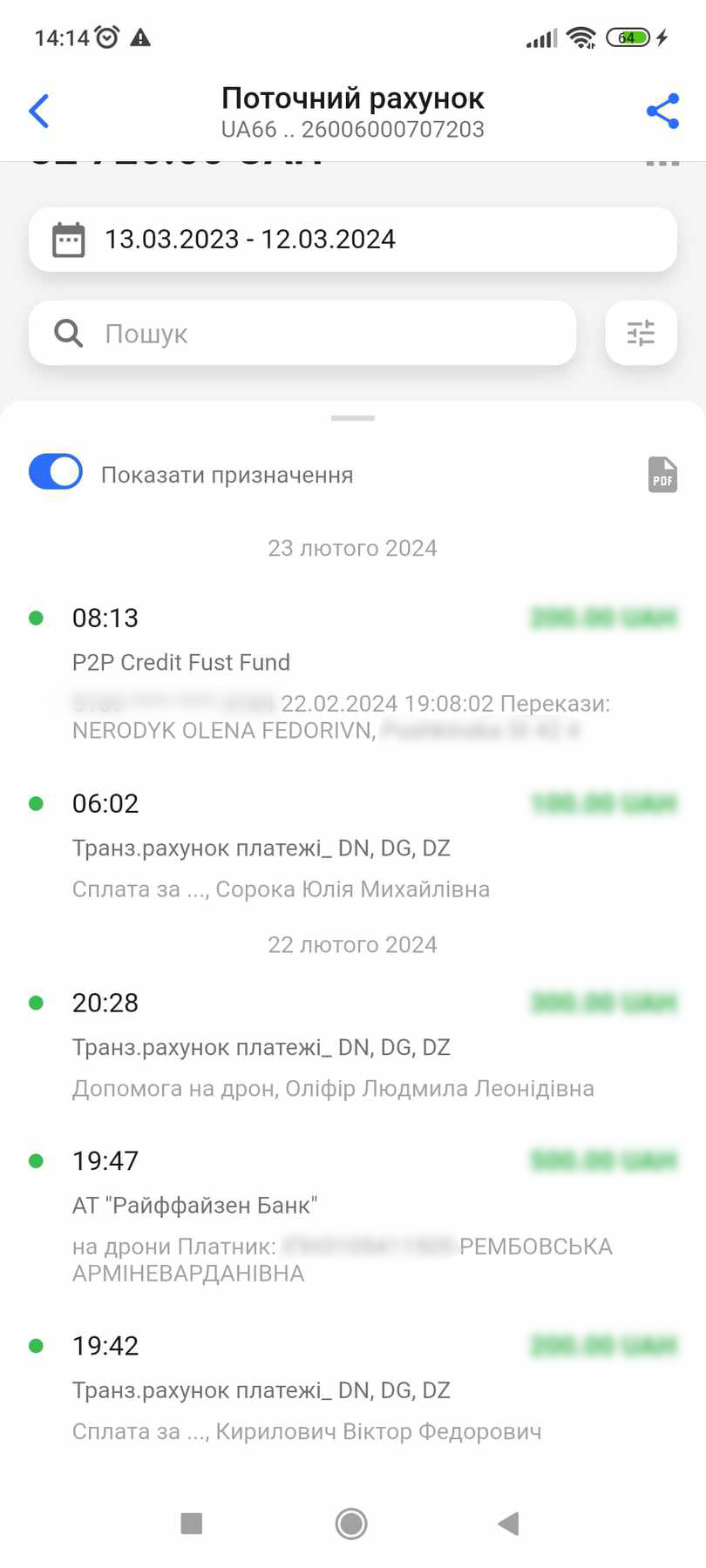Image resolution: width=706 pixels, height=1568 pixels.
Task: Open the filter settings next to search
Action: pos(641,333)
